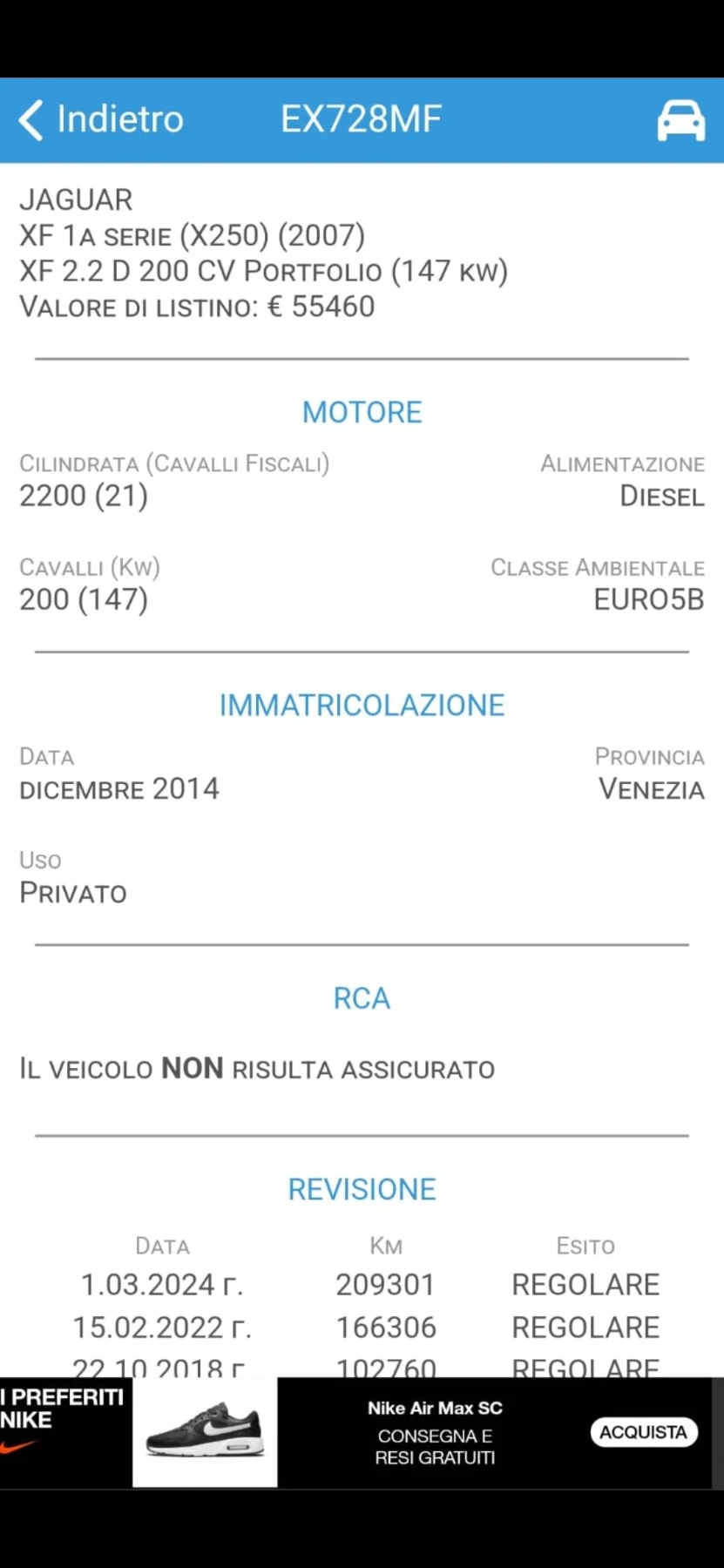Tap ACQUISTA in the Nike ad
Screen dimensions: 724x1568
click(x=643, y=1432)
